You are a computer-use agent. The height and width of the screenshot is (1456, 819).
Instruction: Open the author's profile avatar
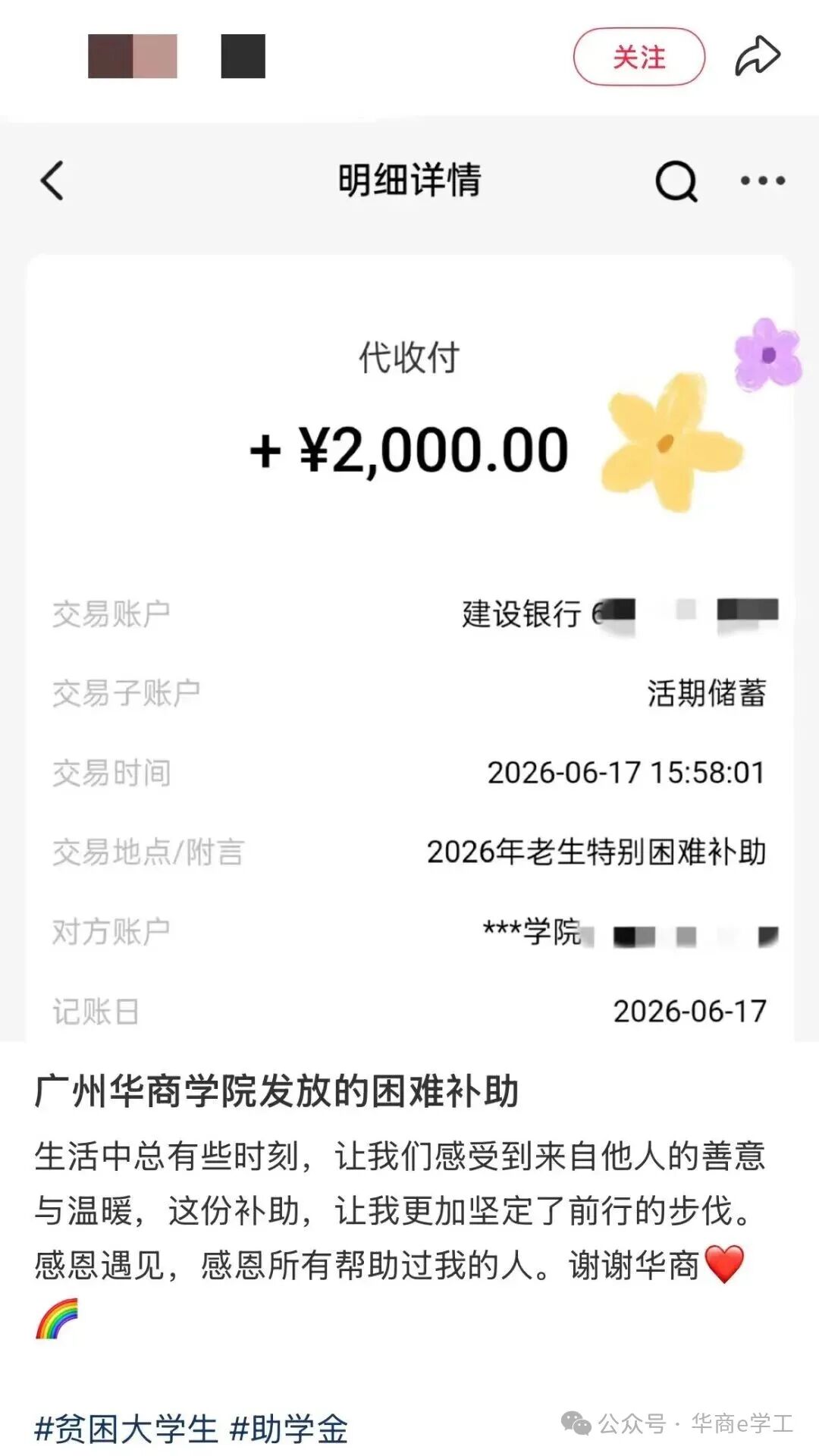click(133, 56)
